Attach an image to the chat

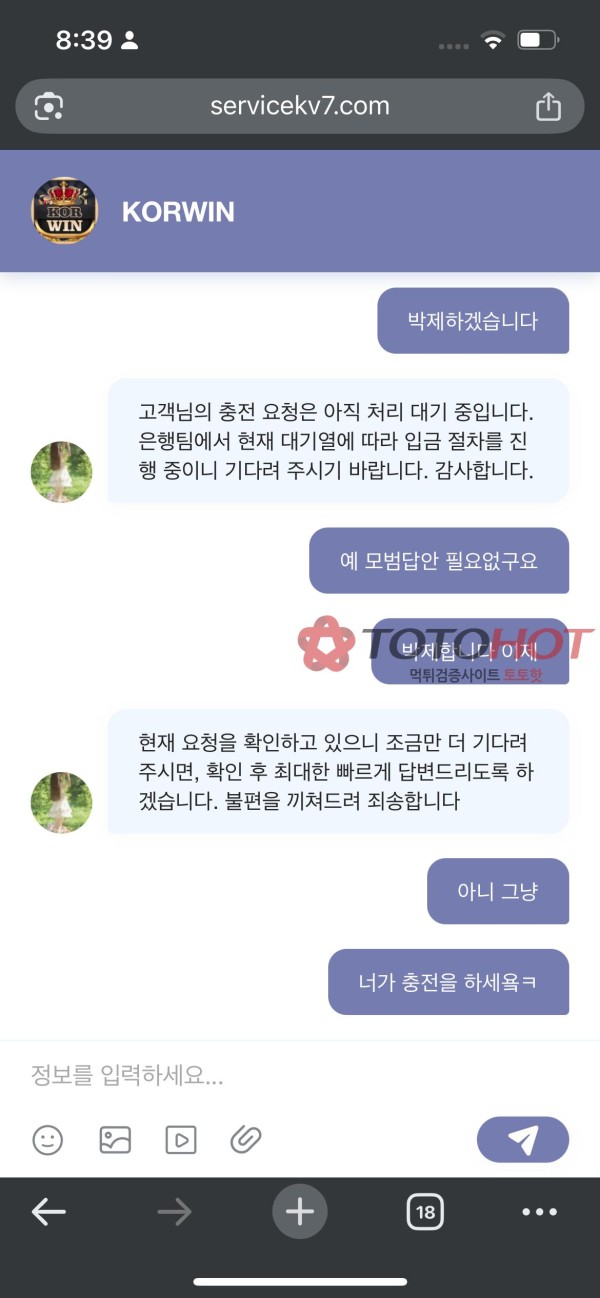pos(115,1140)
